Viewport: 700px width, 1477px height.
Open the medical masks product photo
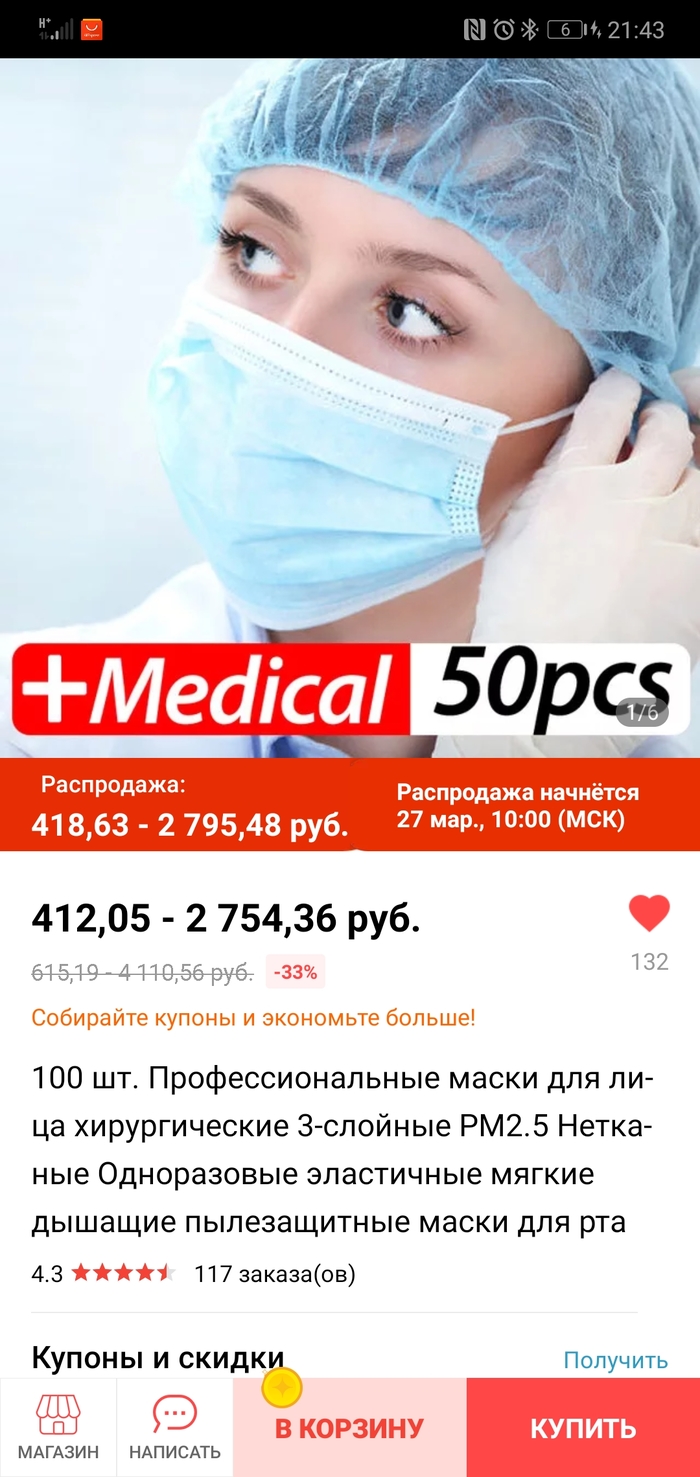point(350,400)
